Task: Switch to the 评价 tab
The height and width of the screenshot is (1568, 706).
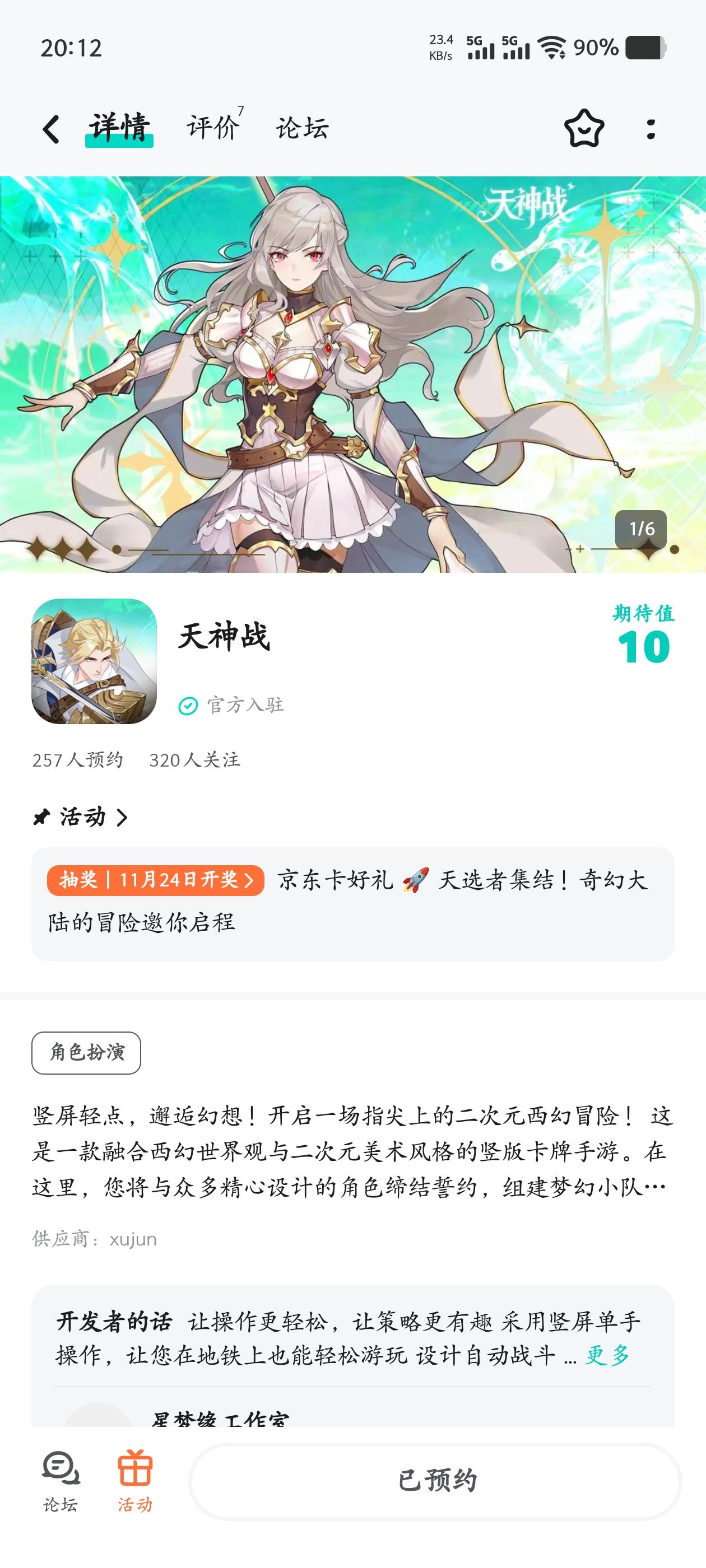Action: [211, 128]
